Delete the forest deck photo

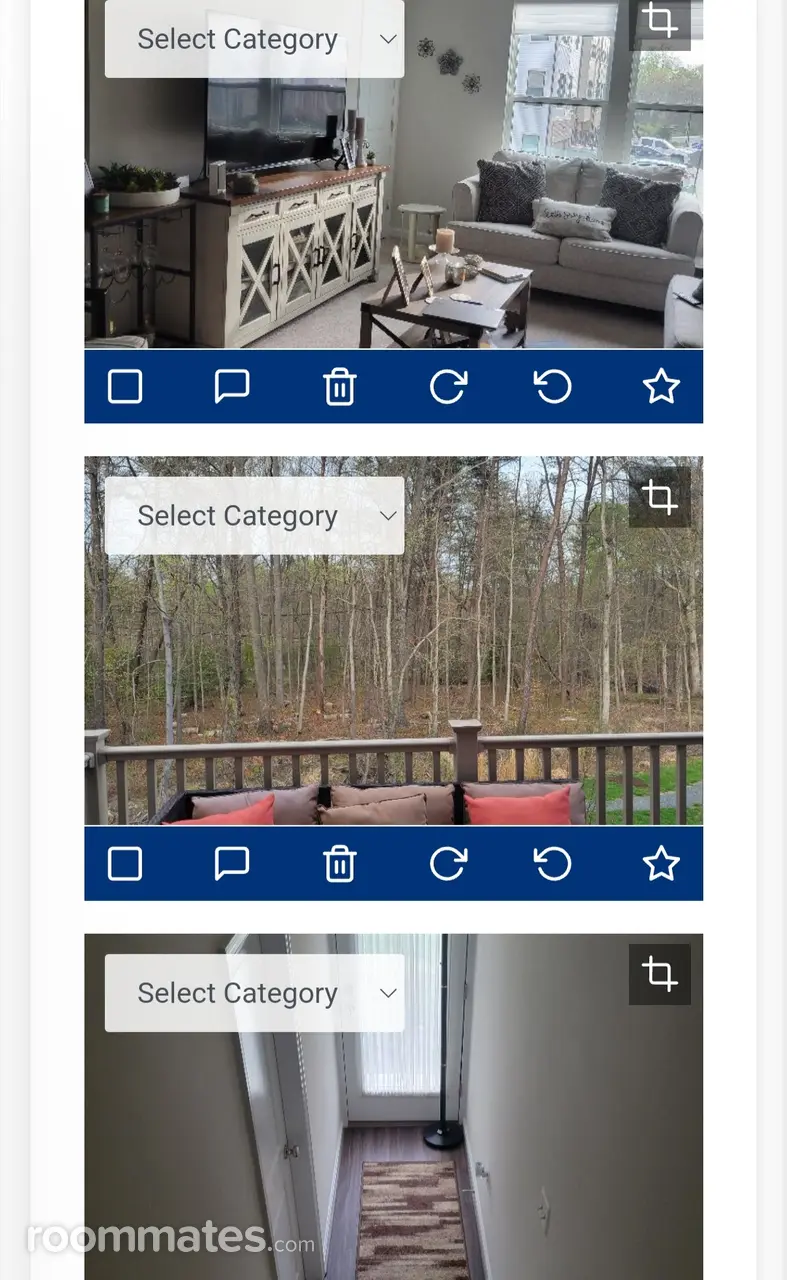click(340, 863)
